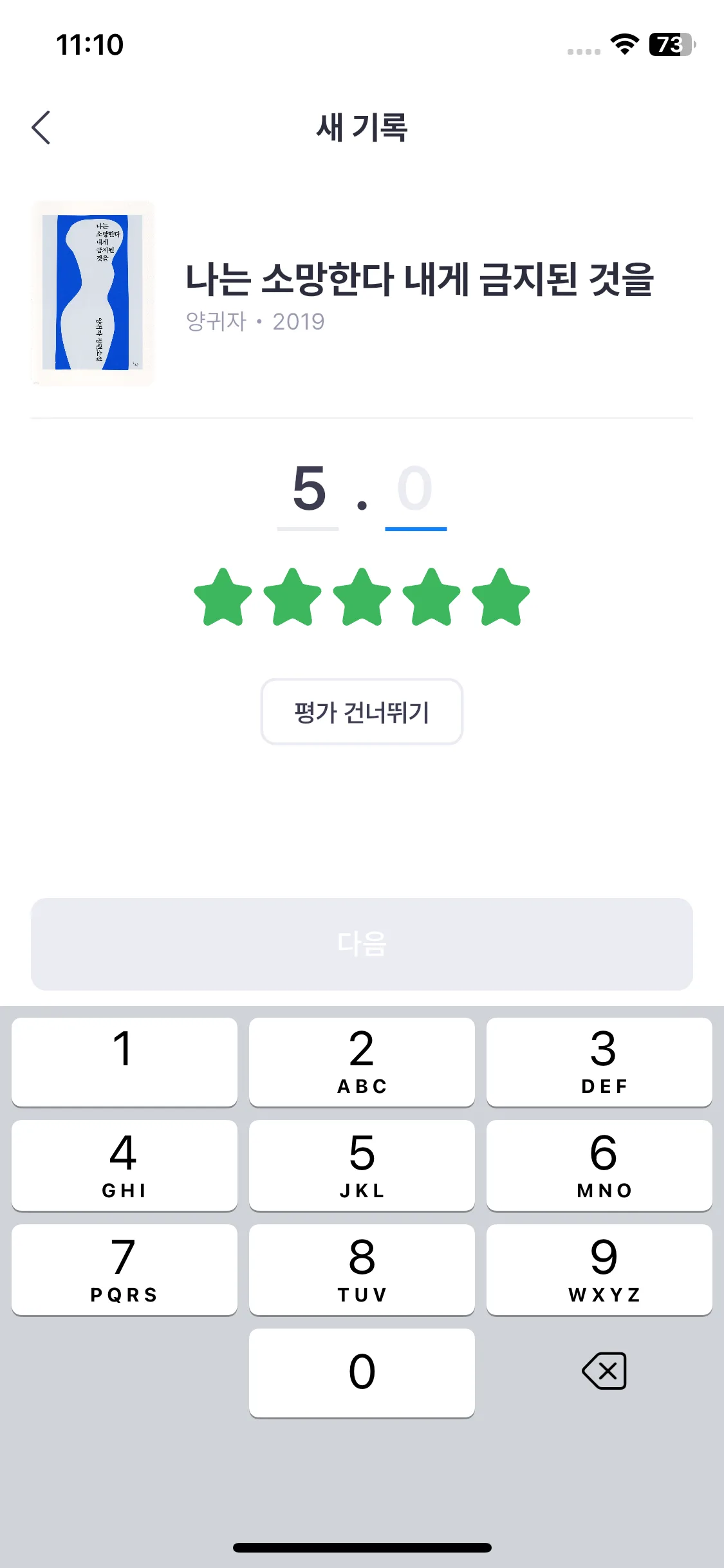Tap the 다음 button to continue
This screenshot has height=1568, width=724.
362,944
